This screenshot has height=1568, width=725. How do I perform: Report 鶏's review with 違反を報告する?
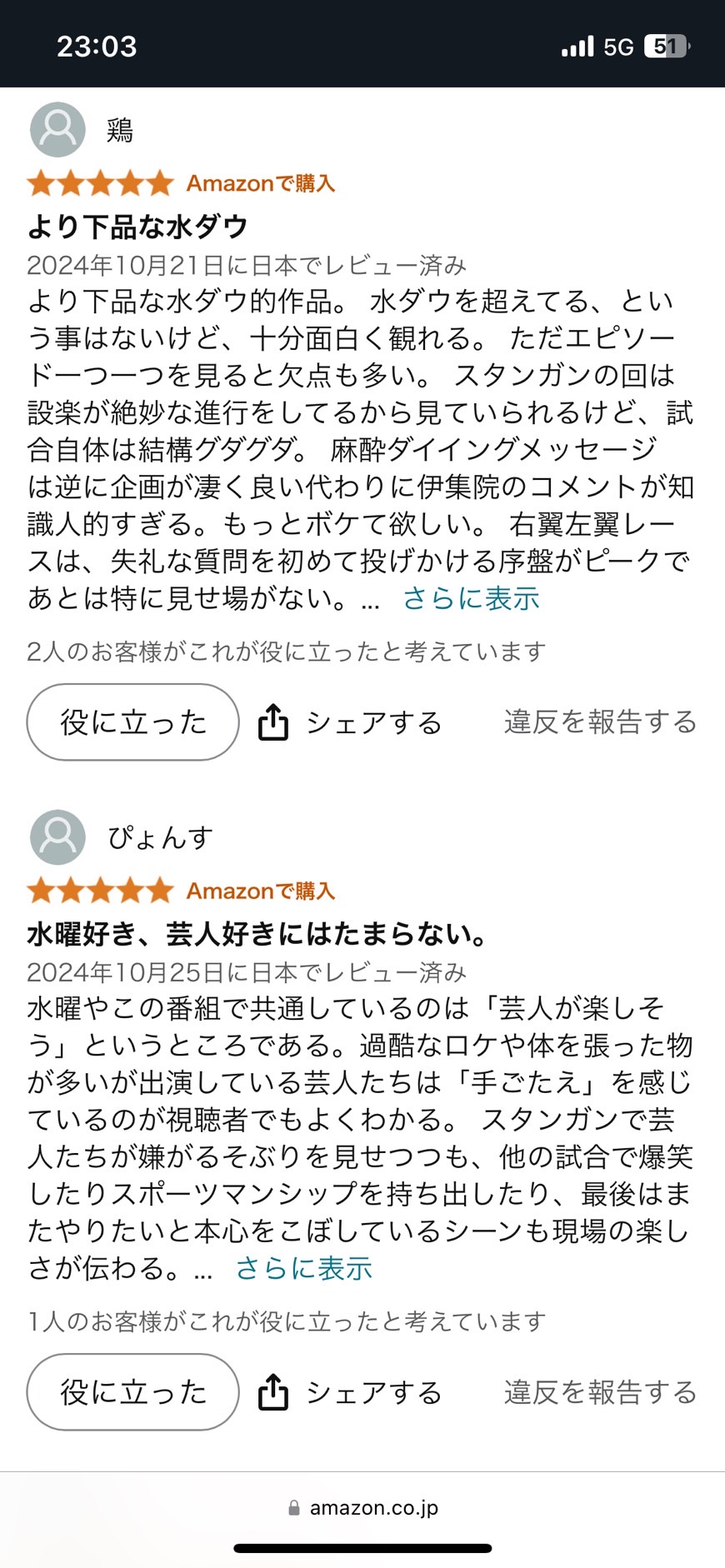tap(600, 722)
